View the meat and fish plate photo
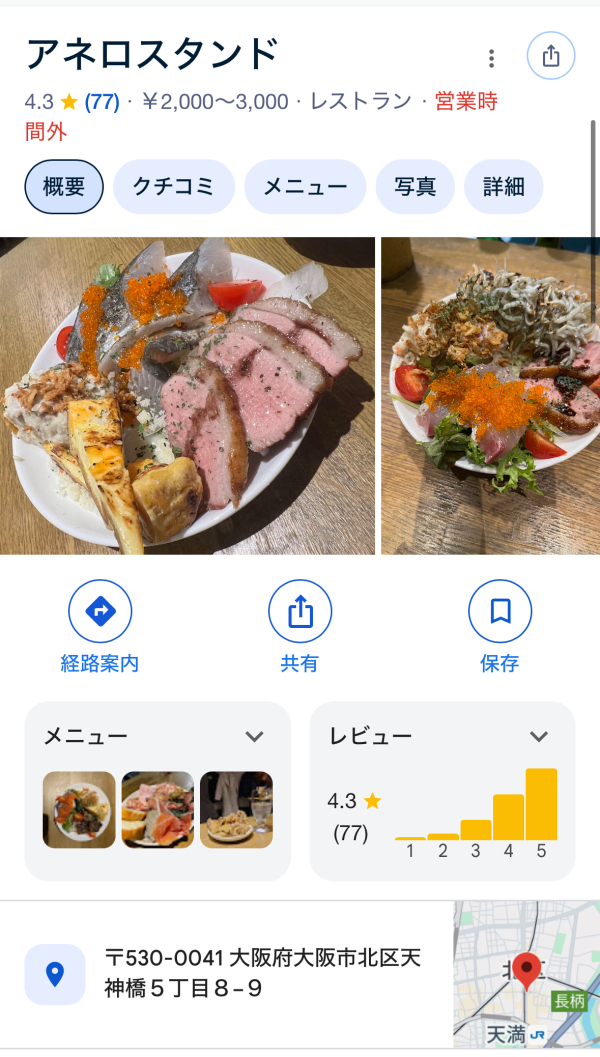The image size is (600, 1057). tap(187, 395)
